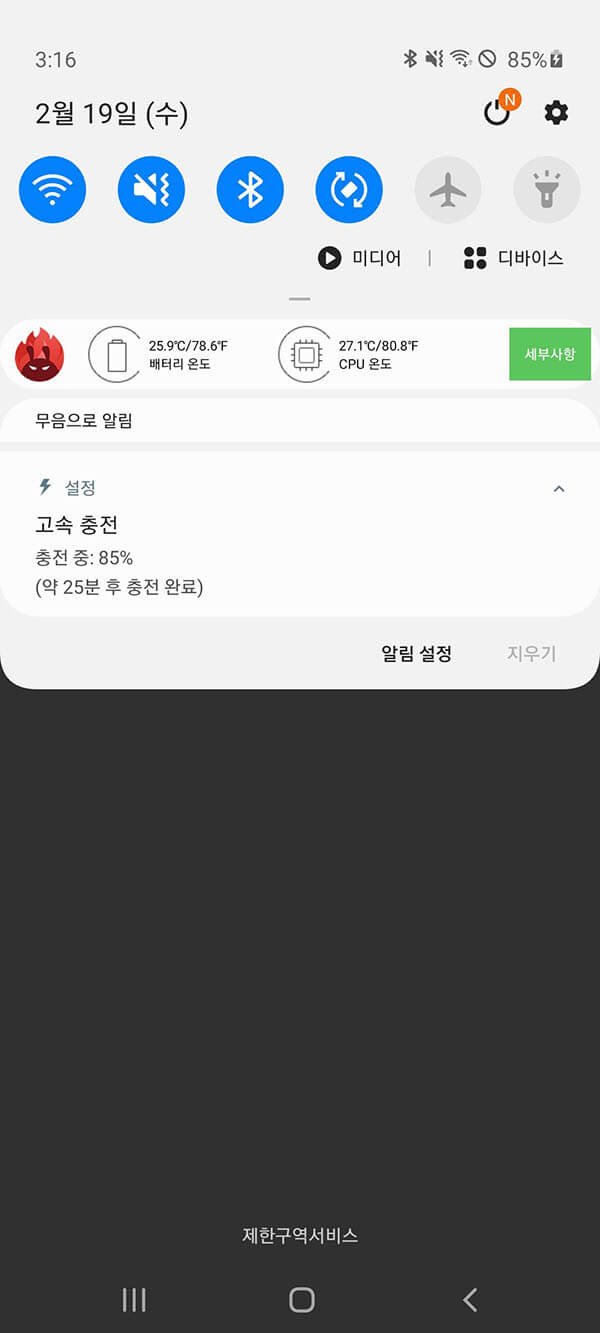The image size is (600, 1333).
Task: Open the power menu icon
Action: [497, 113]
